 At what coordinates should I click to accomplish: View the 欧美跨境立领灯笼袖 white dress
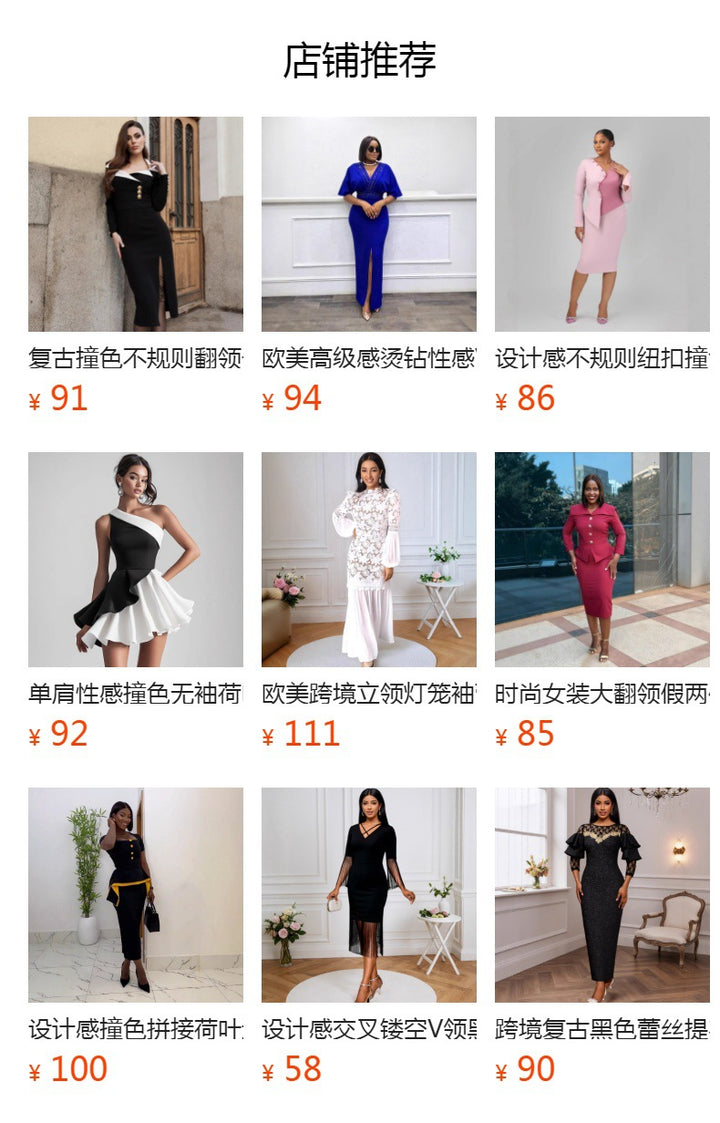tap(368, 559)
